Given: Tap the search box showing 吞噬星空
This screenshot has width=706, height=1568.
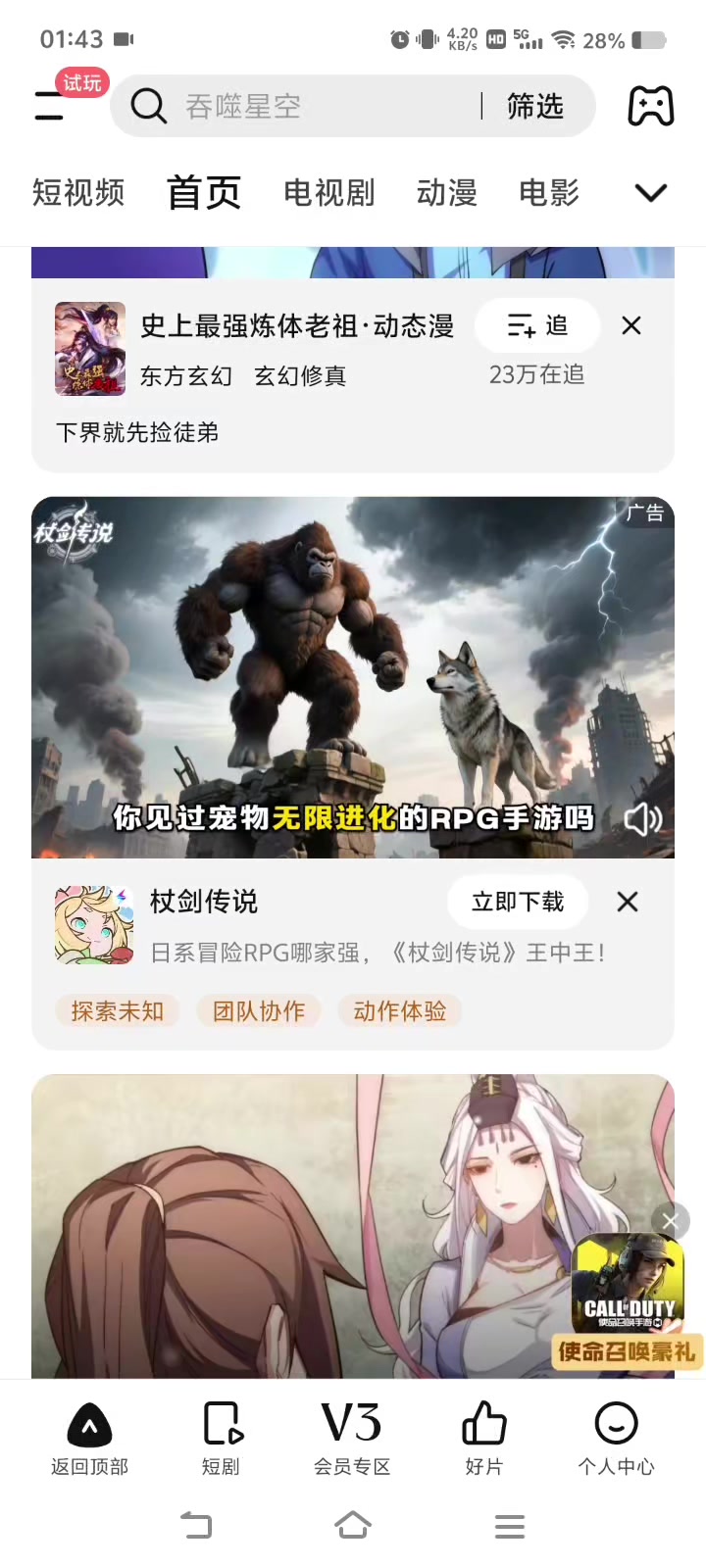Looking at the screenshot, I should tap(304, 106).
